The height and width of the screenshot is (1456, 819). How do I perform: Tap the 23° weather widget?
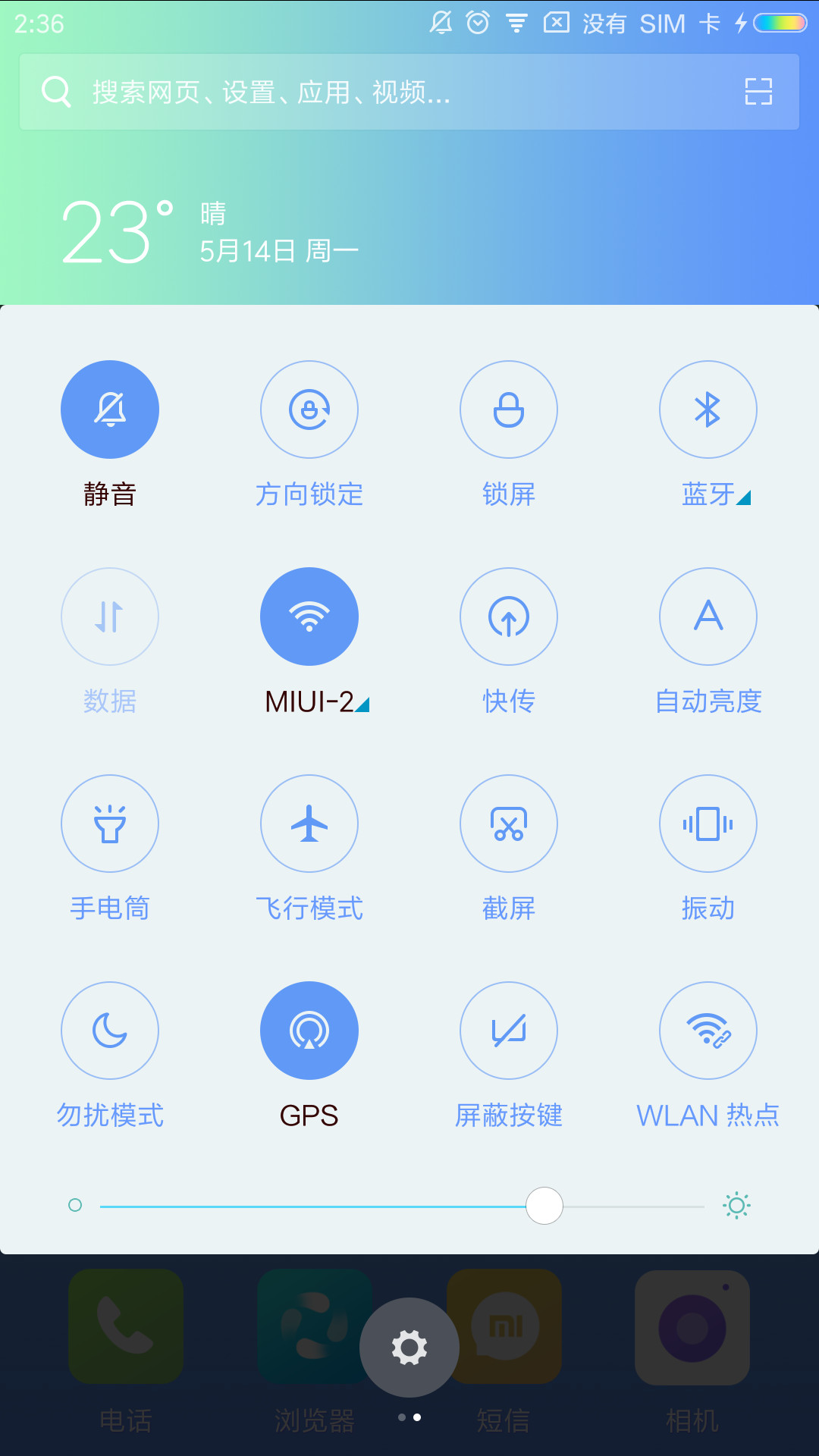coord(210,231)
